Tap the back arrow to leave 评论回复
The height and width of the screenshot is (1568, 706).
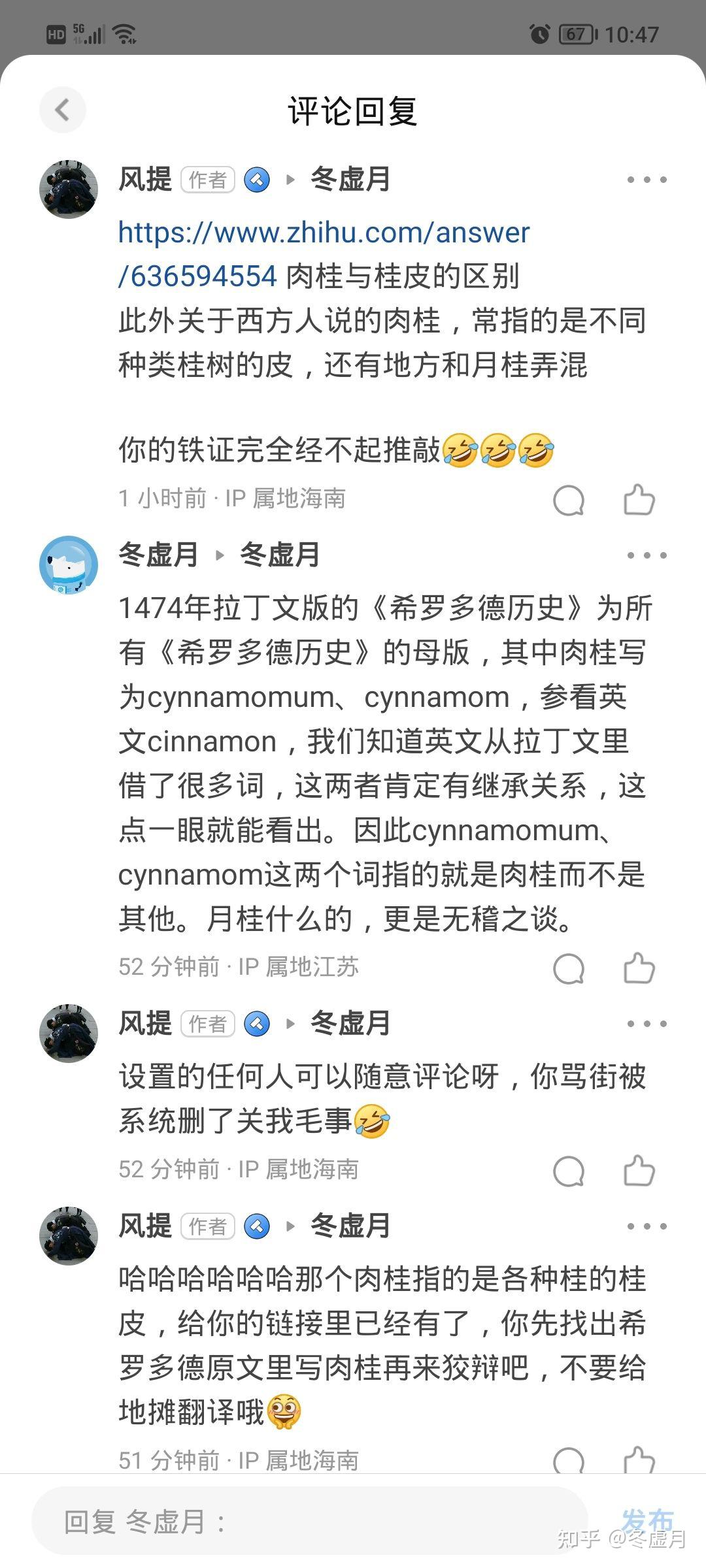coord(62,110)
